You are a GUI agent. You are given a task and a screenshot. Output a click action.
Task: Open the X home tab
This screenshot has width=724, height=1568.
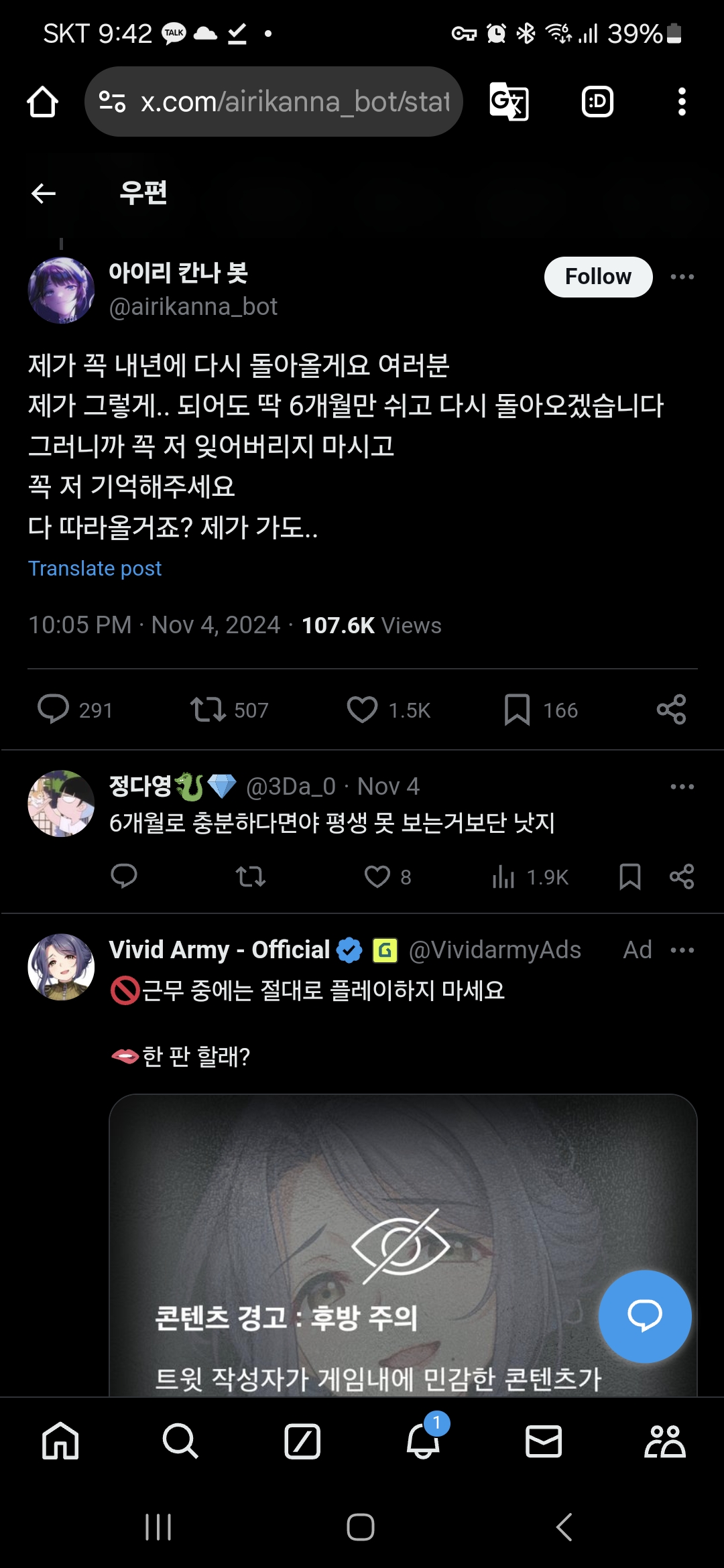pos(60,1441)
